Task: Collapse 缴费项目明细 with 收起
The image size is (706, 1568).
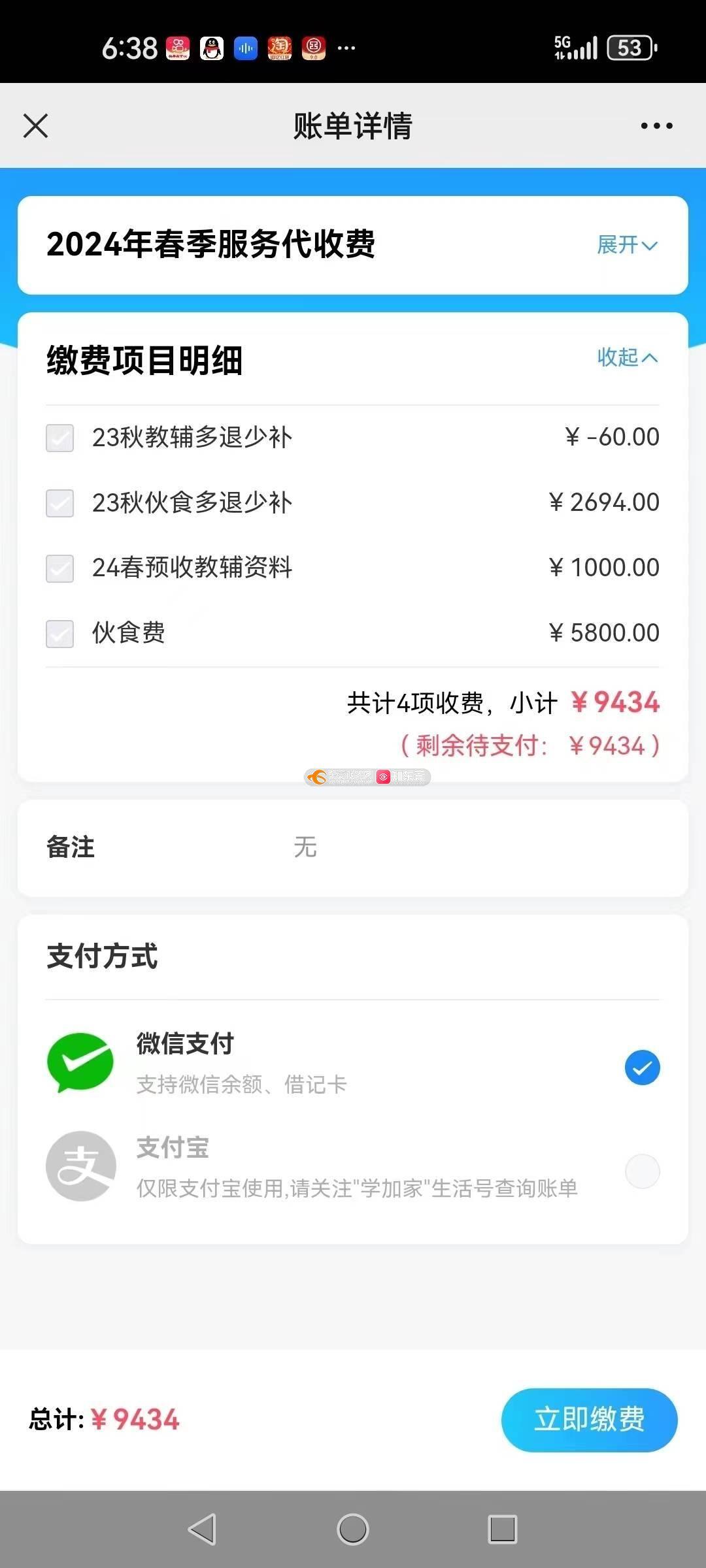Action: coord(626,357)
